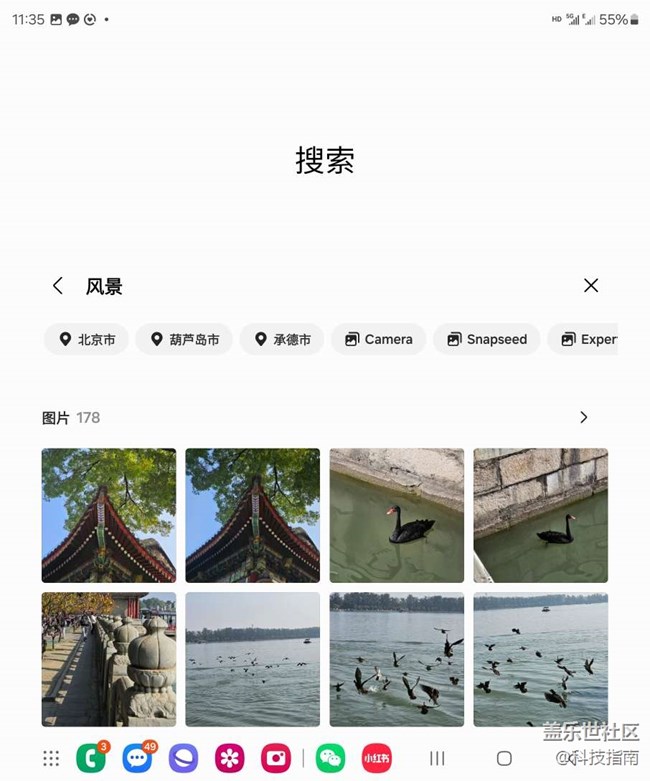Expand all 178 图片 results
This screenshot has height=781, width=650.
pos(584,417)
